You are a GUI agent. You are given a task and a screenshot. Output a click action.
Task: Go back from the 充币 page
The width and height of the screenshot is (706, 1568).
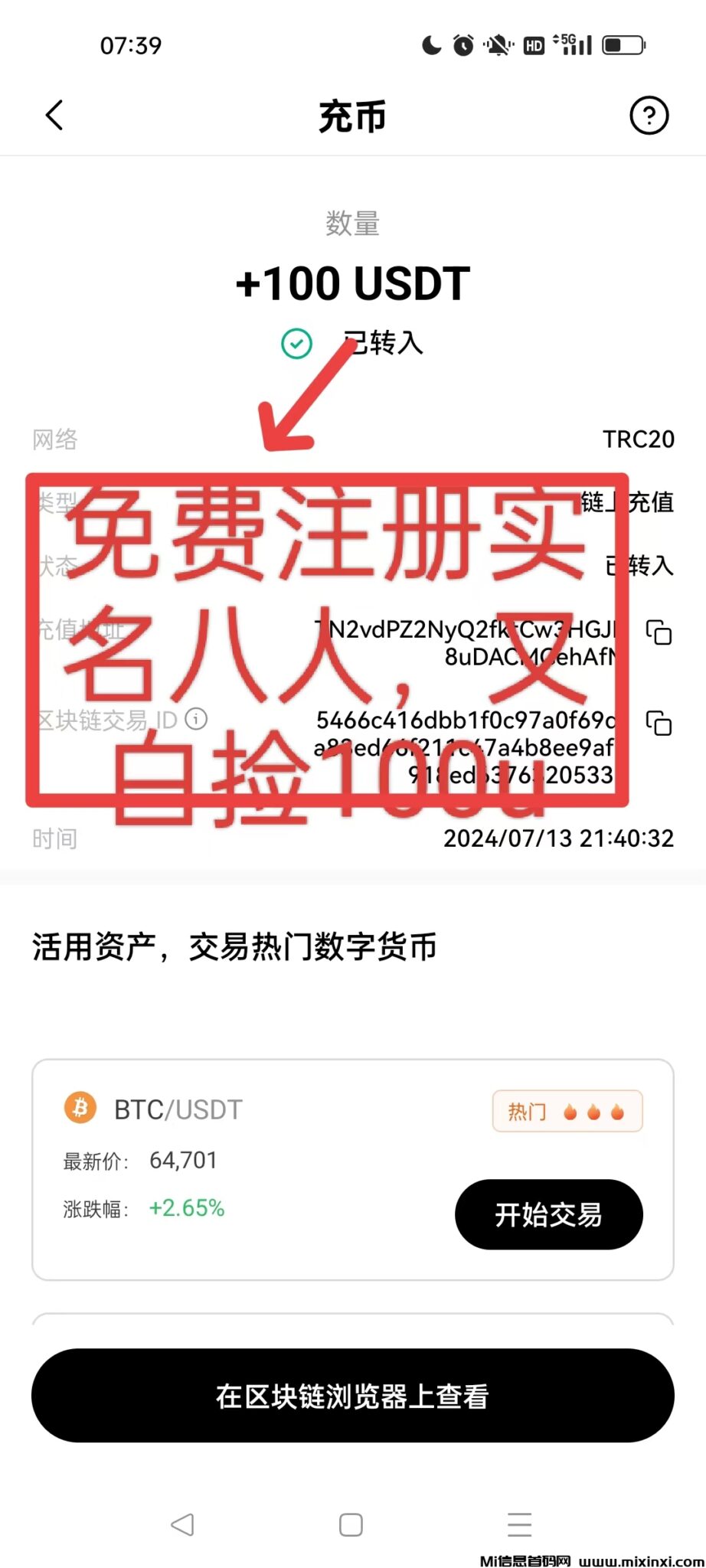point(54,116)
